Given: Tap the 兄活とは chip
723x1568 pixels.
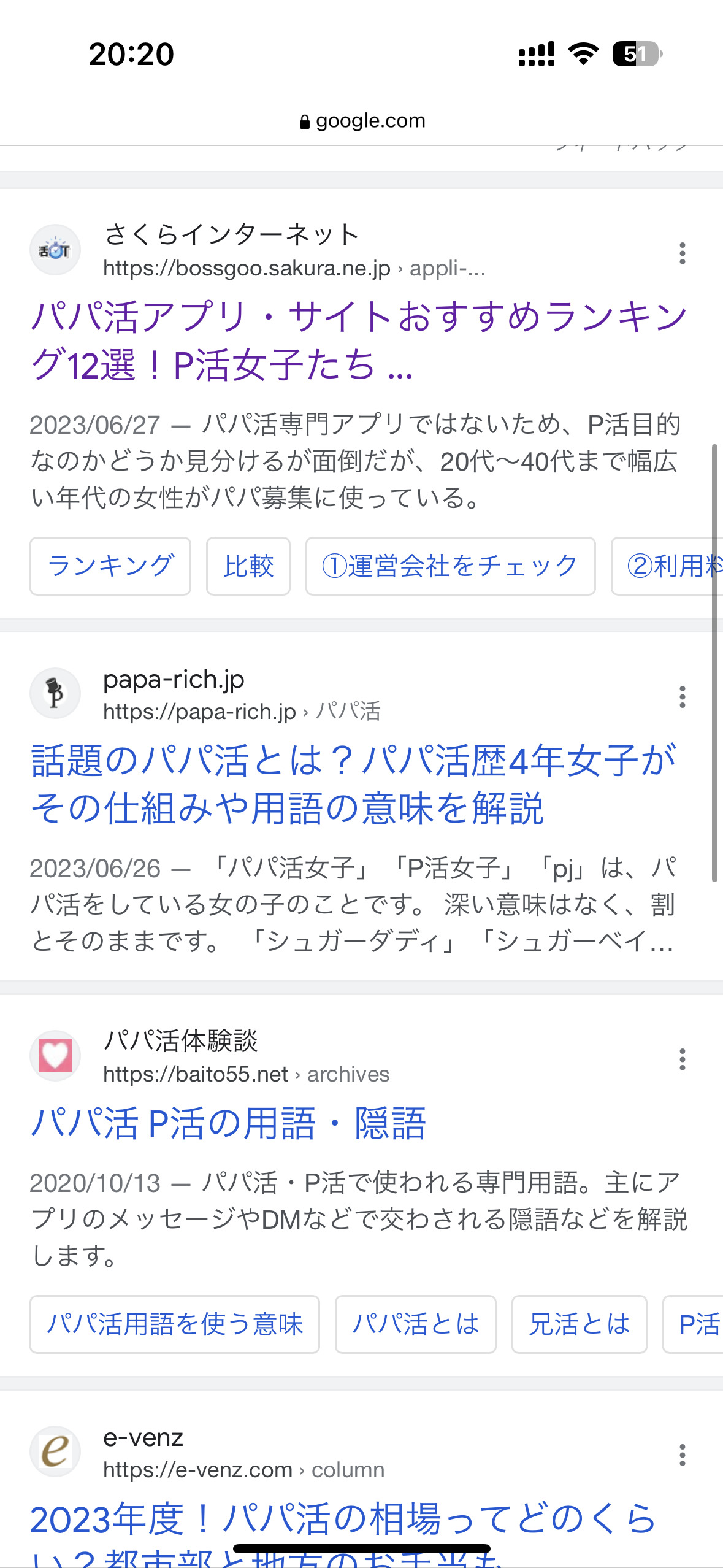Looking at the screenshot, I should pyautogui.click(x=579, y=1324).
